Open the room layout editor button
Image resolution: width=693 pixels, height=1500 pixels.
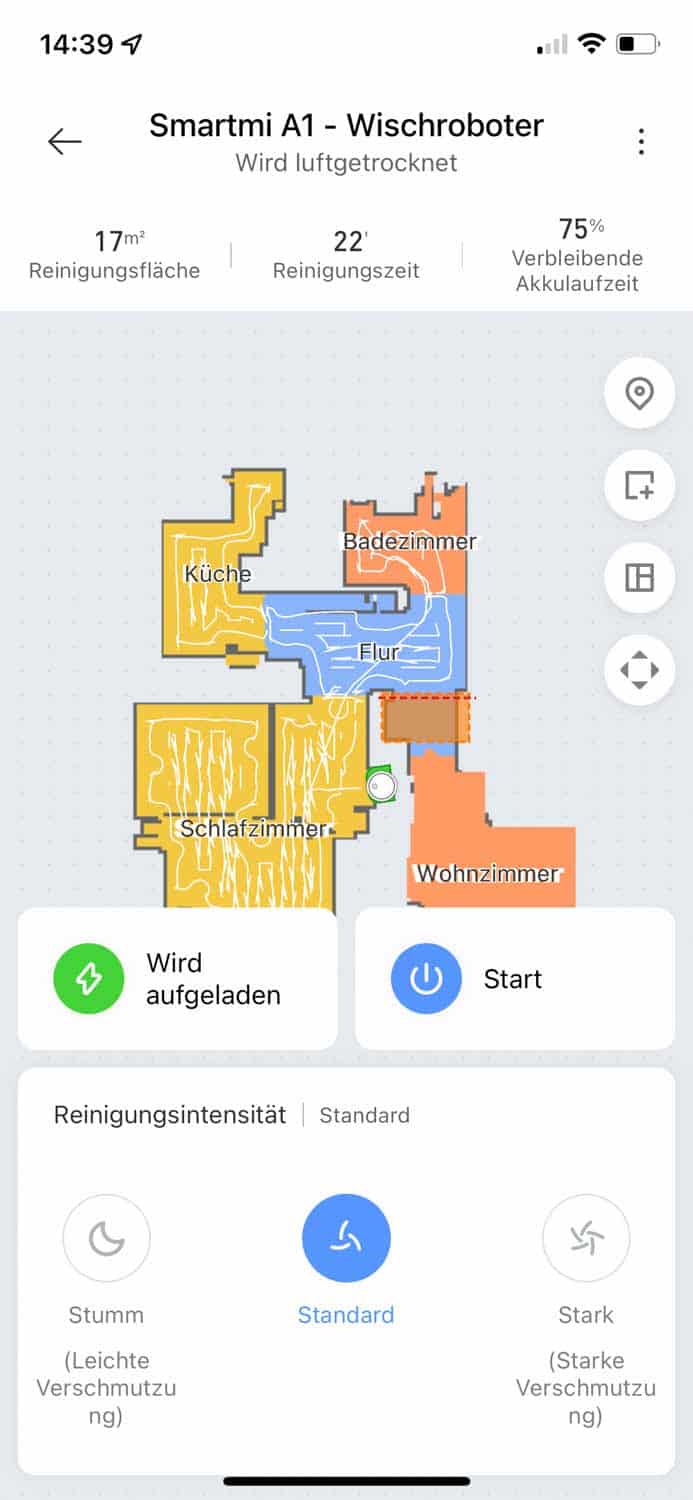(639, 578)
